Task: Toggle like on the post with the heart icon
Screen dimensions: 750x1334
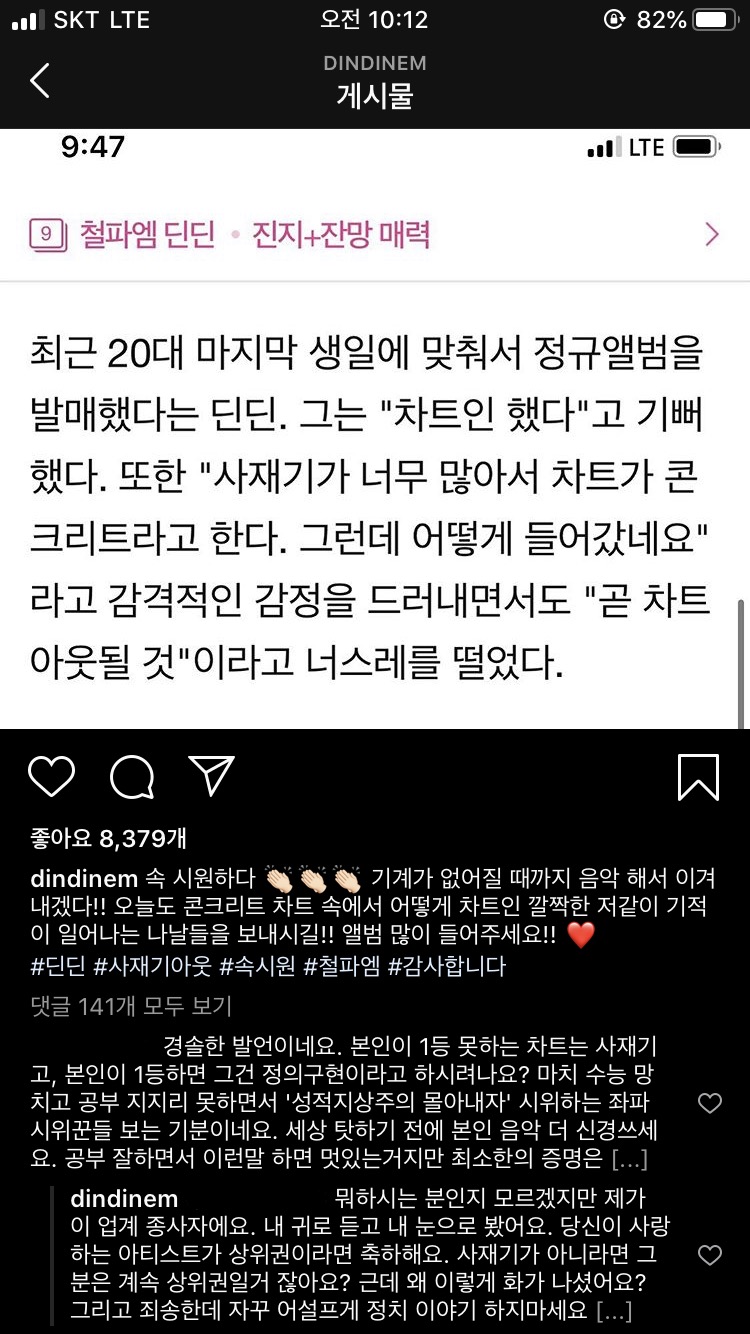Action: [x=52, y=777]
